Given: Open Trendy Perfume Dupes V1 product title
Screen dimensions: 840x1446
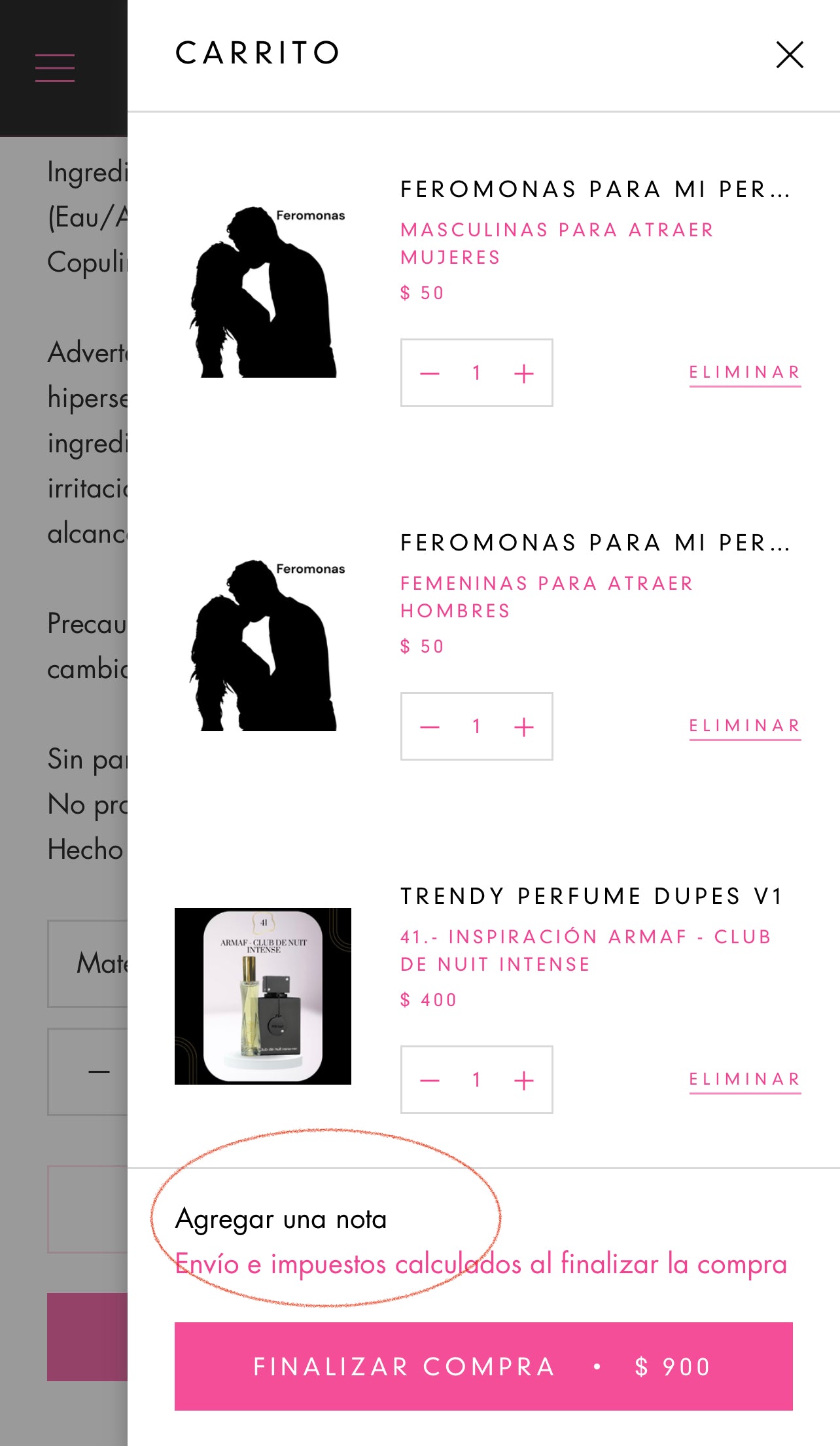Looking at the screenshot, I should click(591, 896).
